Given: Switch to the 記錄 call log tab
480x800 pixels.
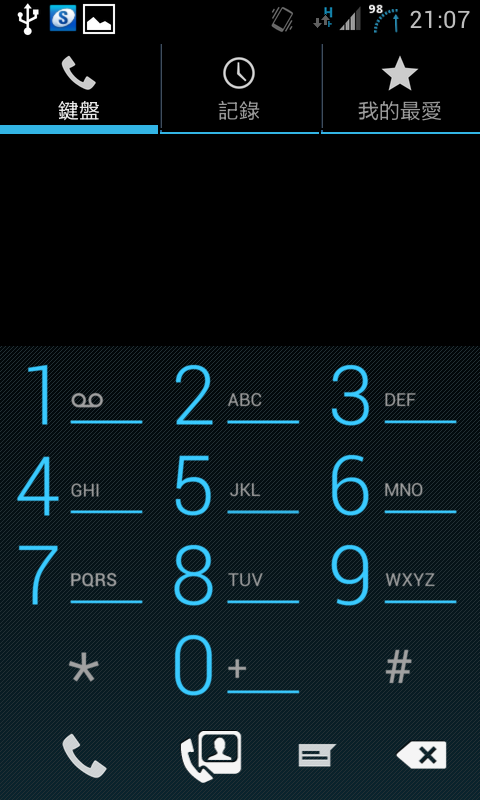Looking at the screenshot, I should pos(239,89).
